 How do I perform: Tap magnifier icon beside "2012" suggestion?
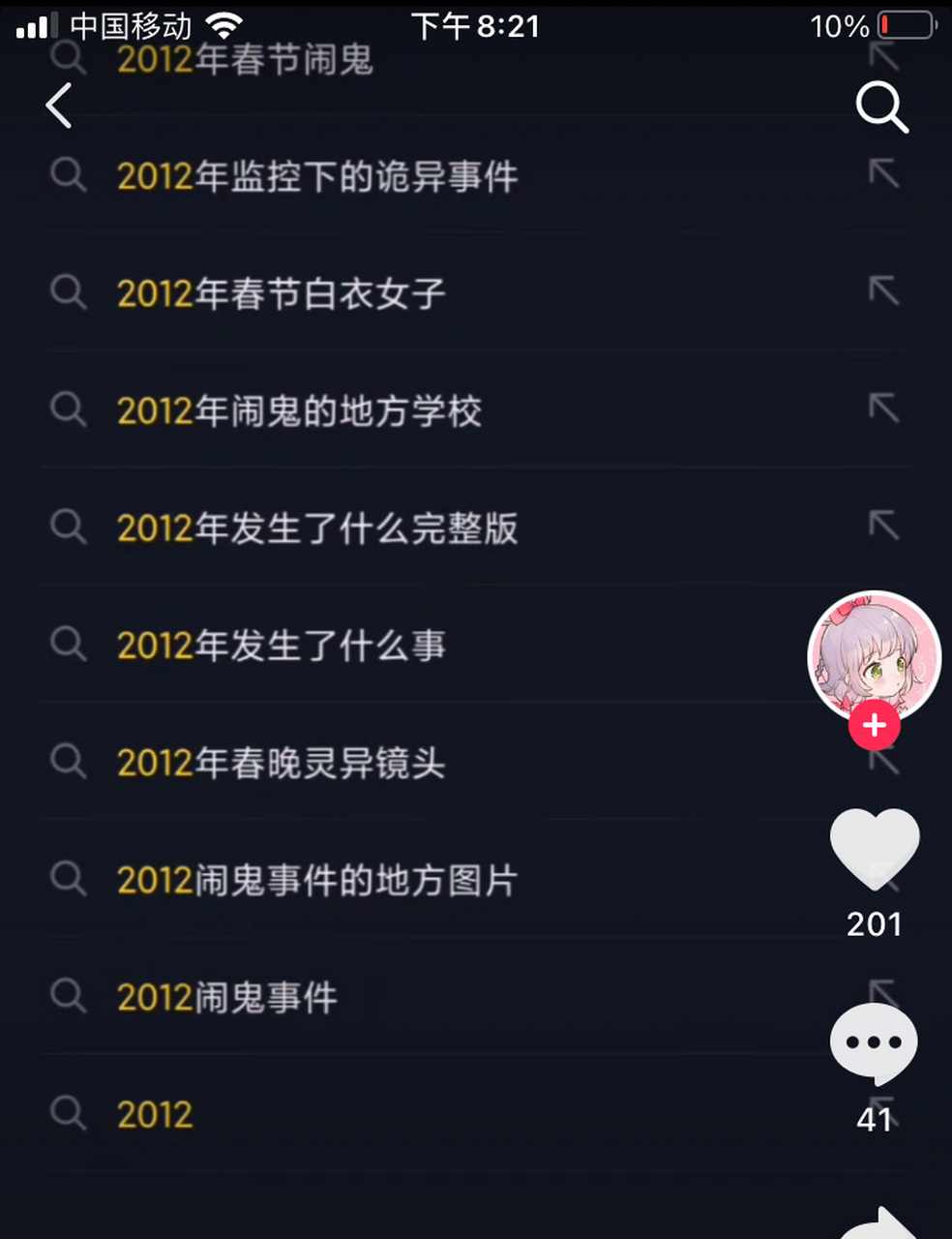[68, 1114]
